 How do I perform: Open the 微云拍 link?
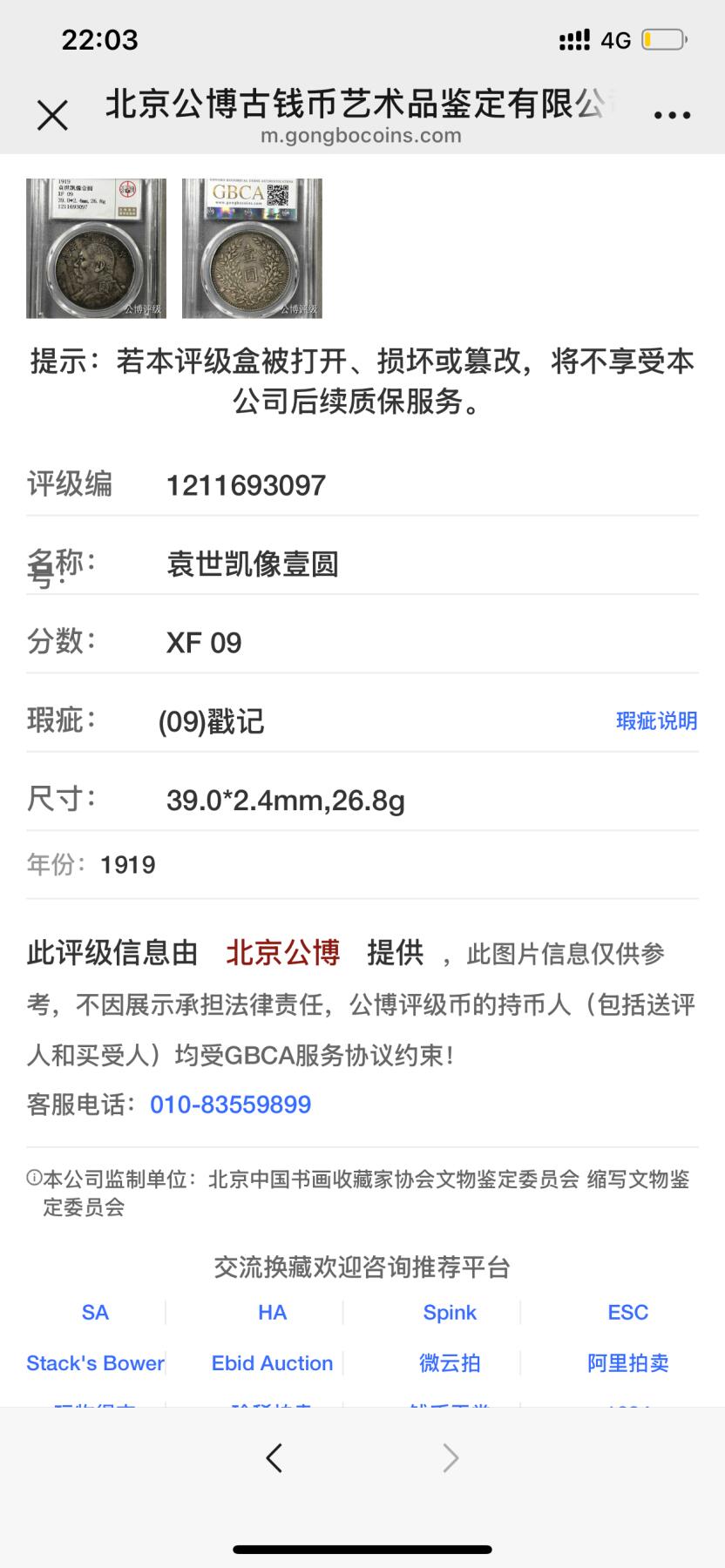pos(450,1362)
